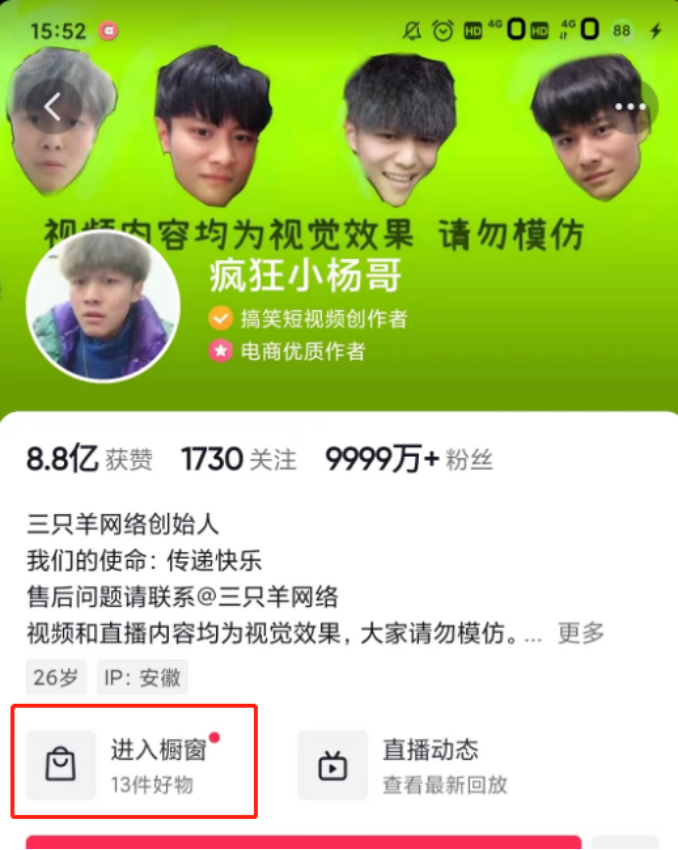Go back using the back arrow
This screenshot has height=850, width=678.
pos(53,106)
